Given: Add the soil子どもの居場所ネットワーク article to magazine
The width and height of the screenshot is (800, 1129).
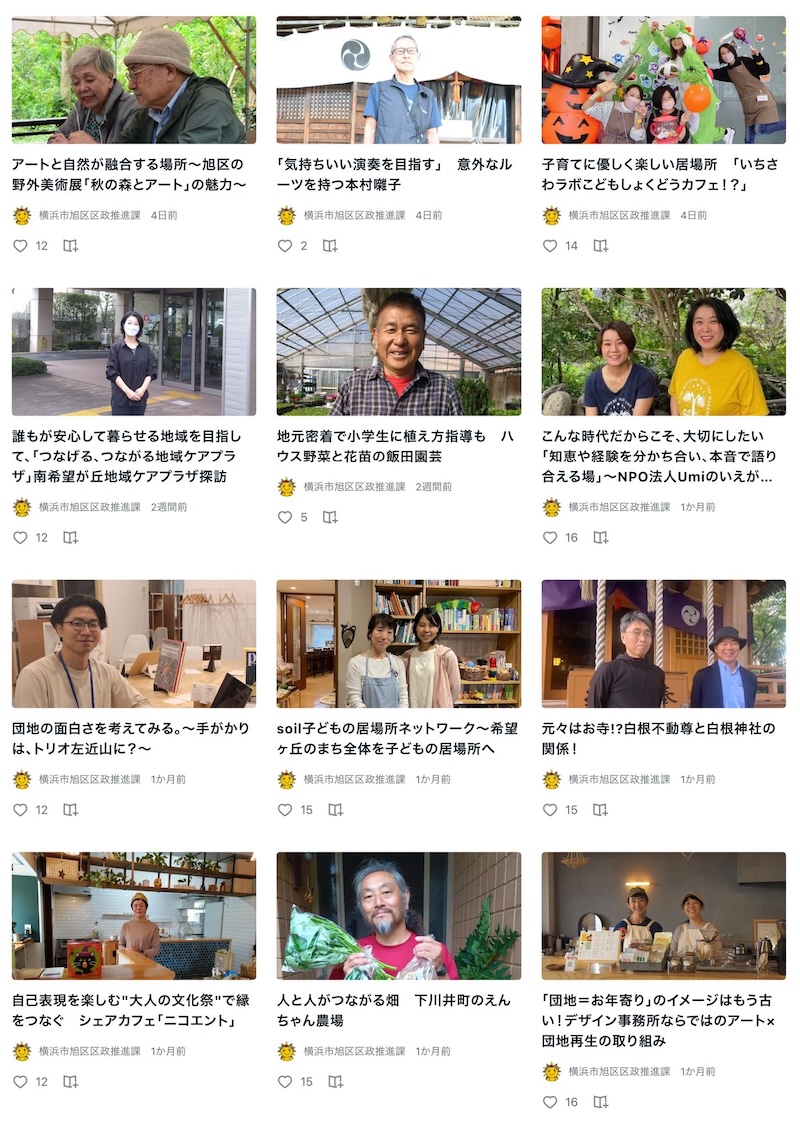Looking at the screenshot, I should point(336,809).
